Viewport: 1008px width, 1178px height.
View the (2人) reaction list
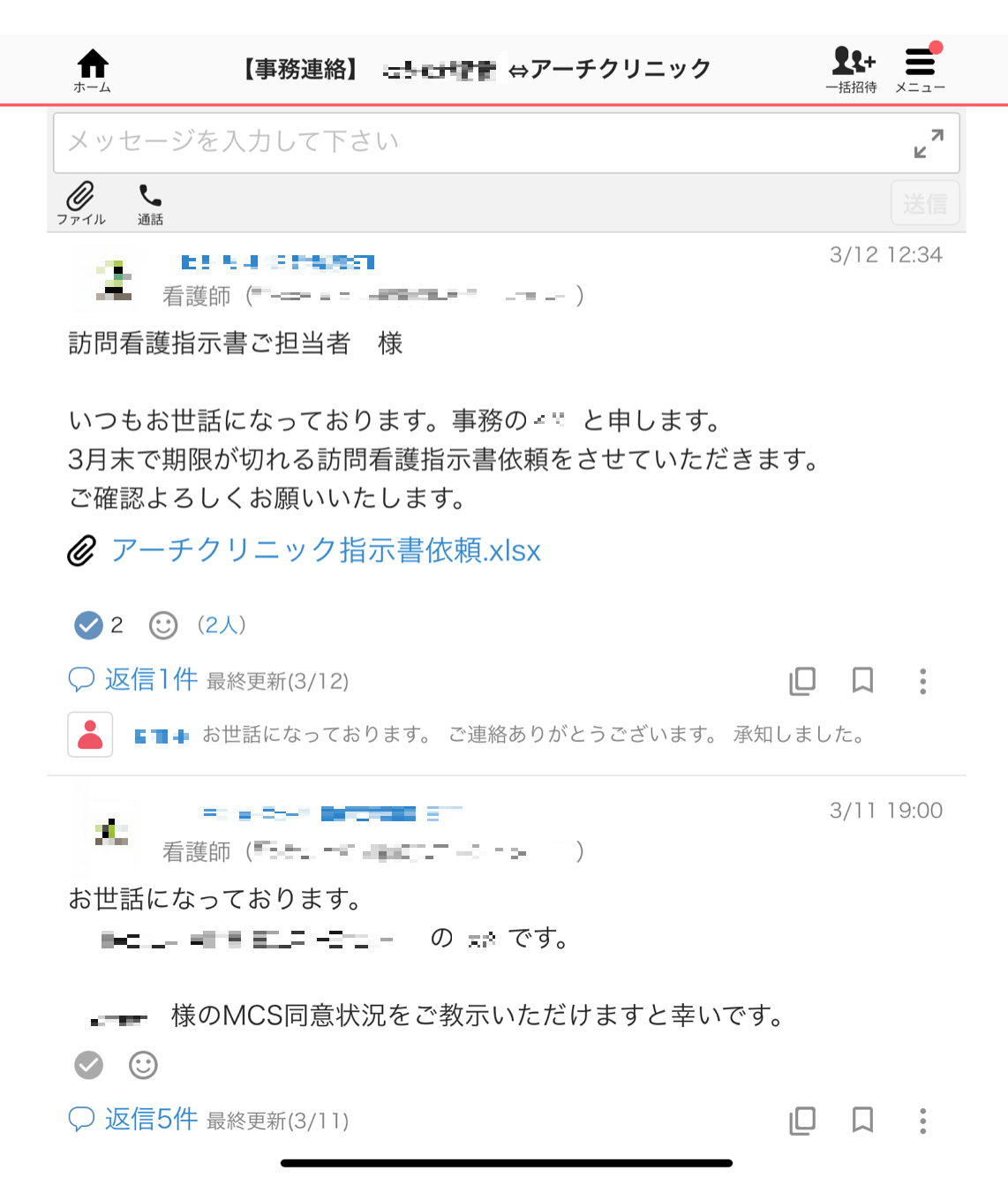(x=221, y=625)
